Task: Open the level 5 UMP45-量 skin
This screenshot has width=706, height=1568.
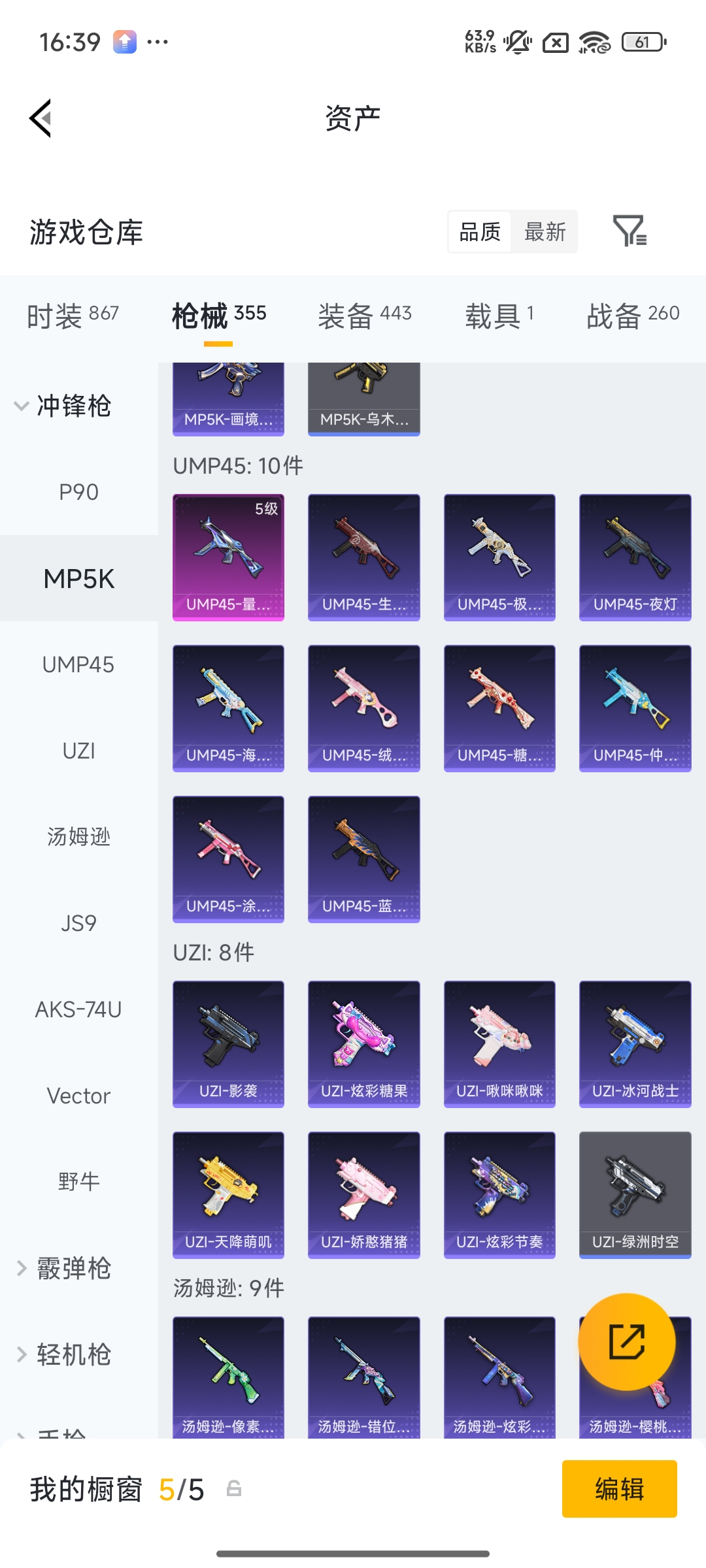Action: 228,557
